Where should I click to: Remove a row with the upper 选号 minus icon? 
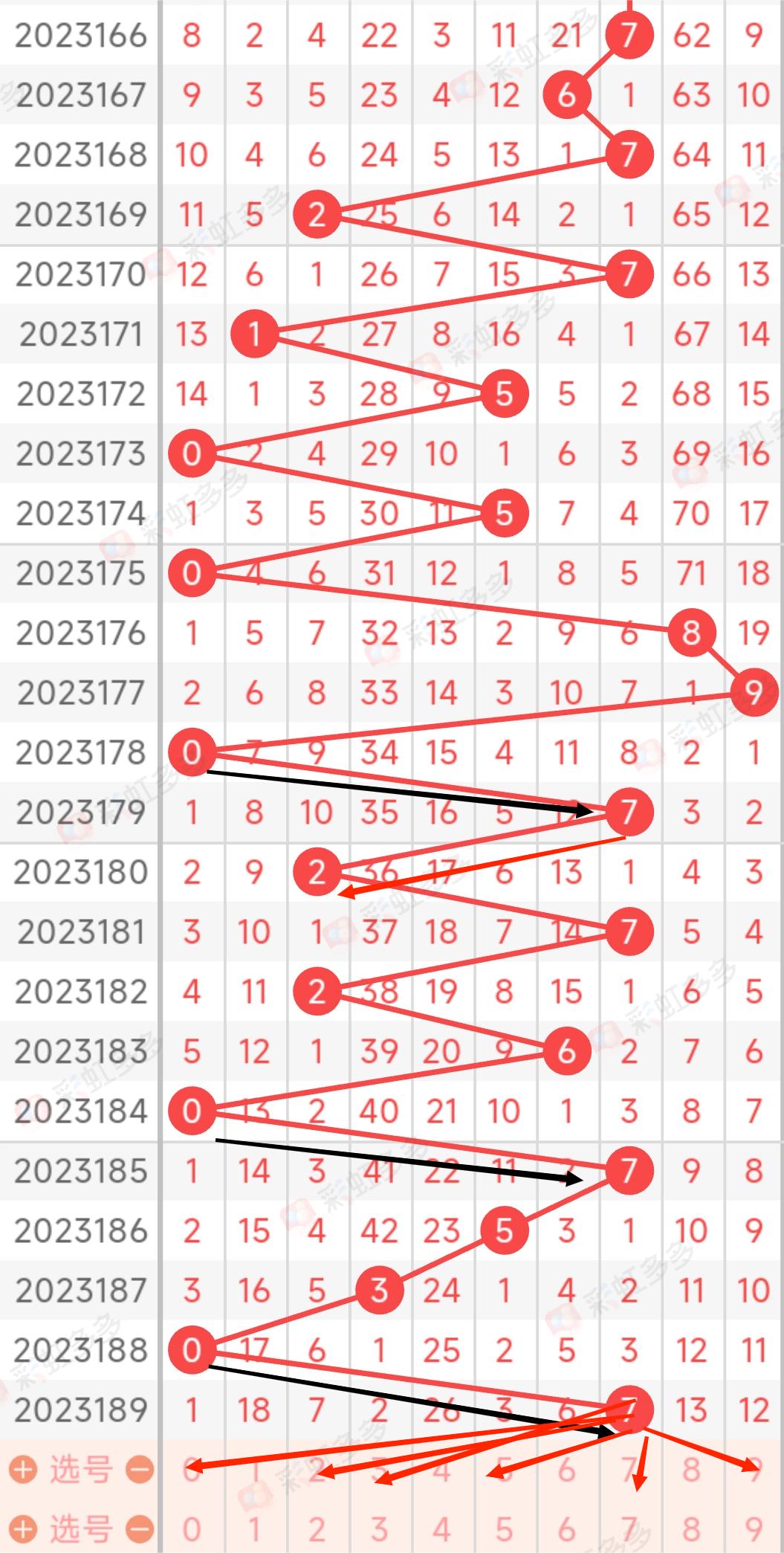140,1469
